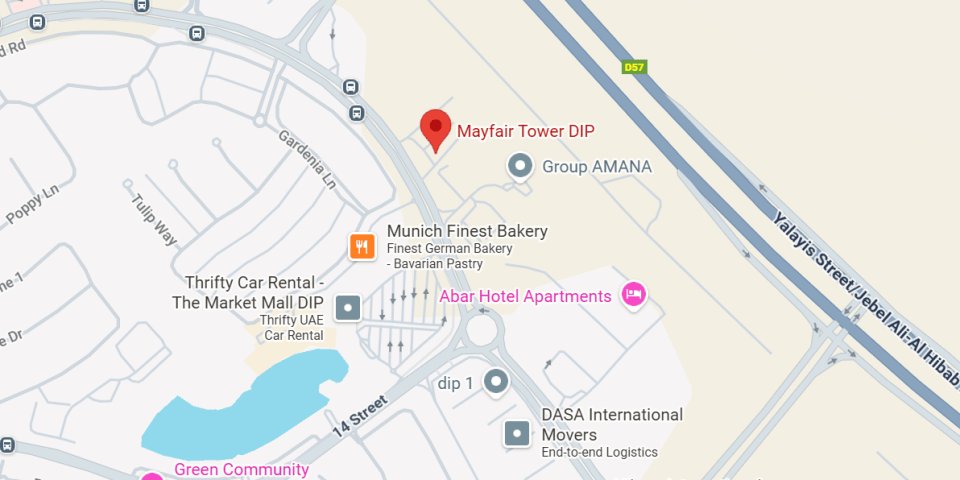Tap the Green Community marker

pyautogui.click(x=152, y=476)
